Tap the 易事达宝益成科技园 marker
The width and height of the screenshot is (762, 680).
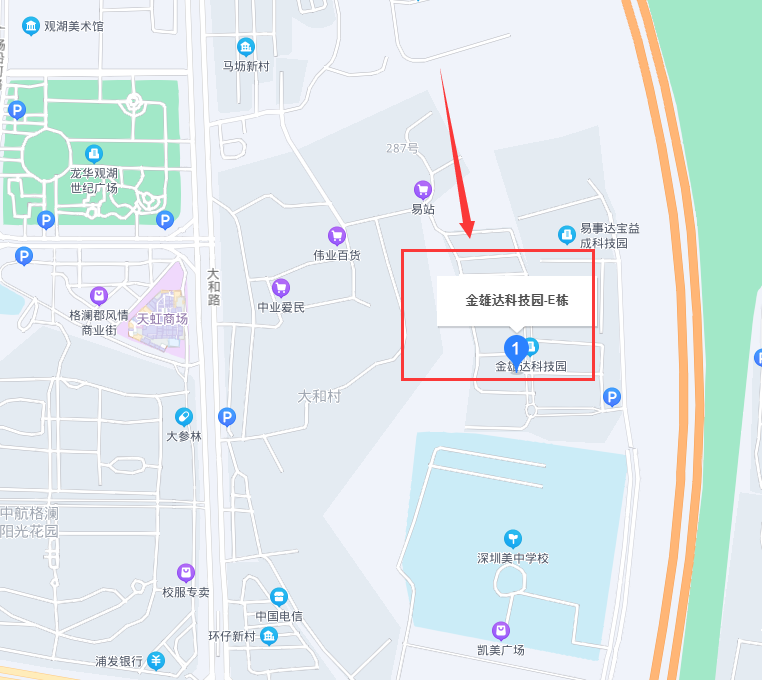(x=568, y=235)
